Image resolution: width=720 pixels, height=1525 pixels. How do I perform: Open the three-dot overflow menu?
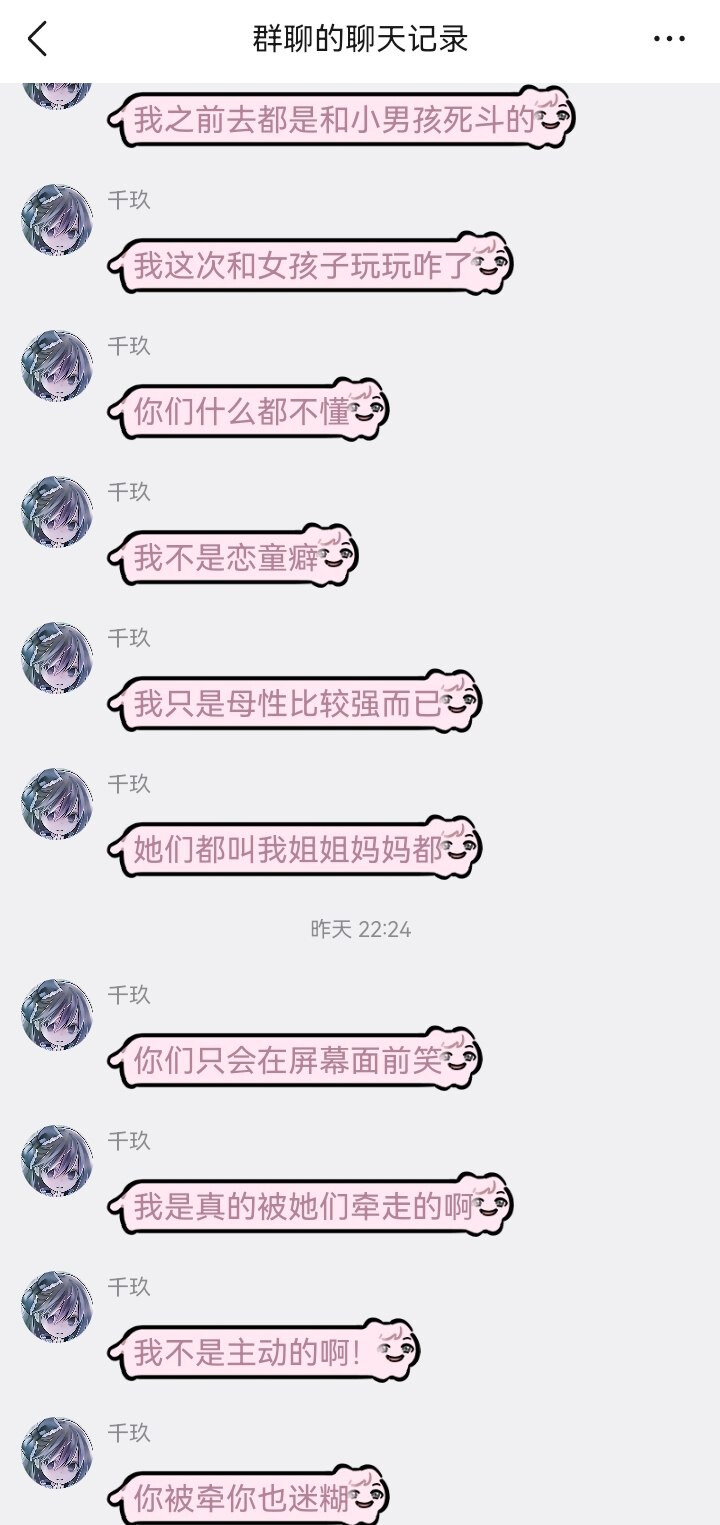pos(669,39)
